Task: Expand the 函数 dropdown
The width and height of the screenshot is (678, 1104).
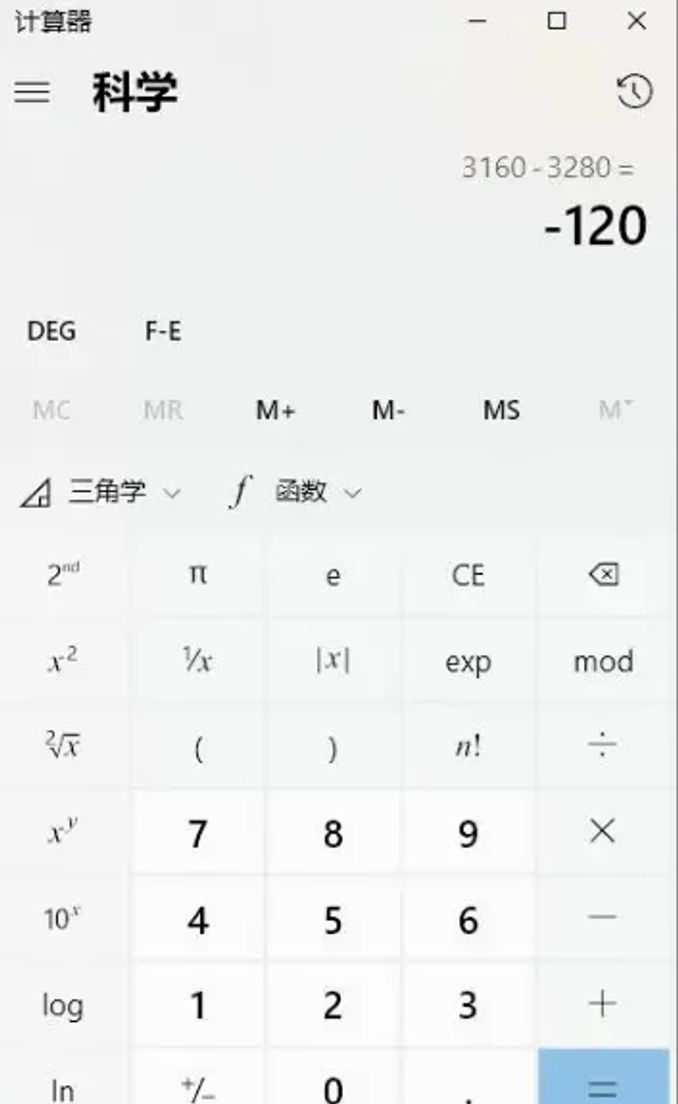Action: pos(296,492)
